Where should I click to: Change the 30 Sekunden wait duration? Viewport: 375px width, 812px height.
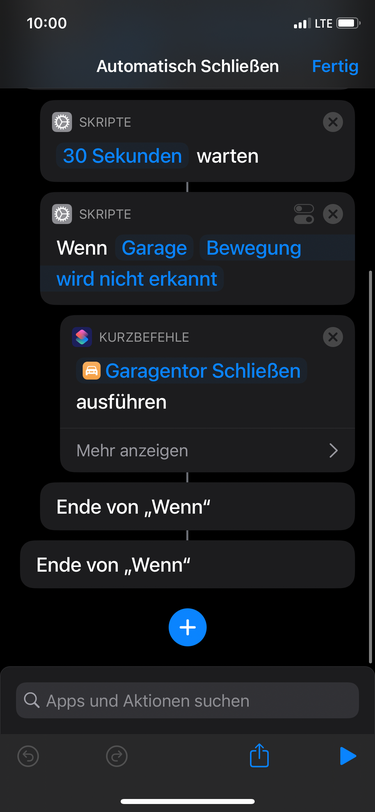tap(122, 156)
